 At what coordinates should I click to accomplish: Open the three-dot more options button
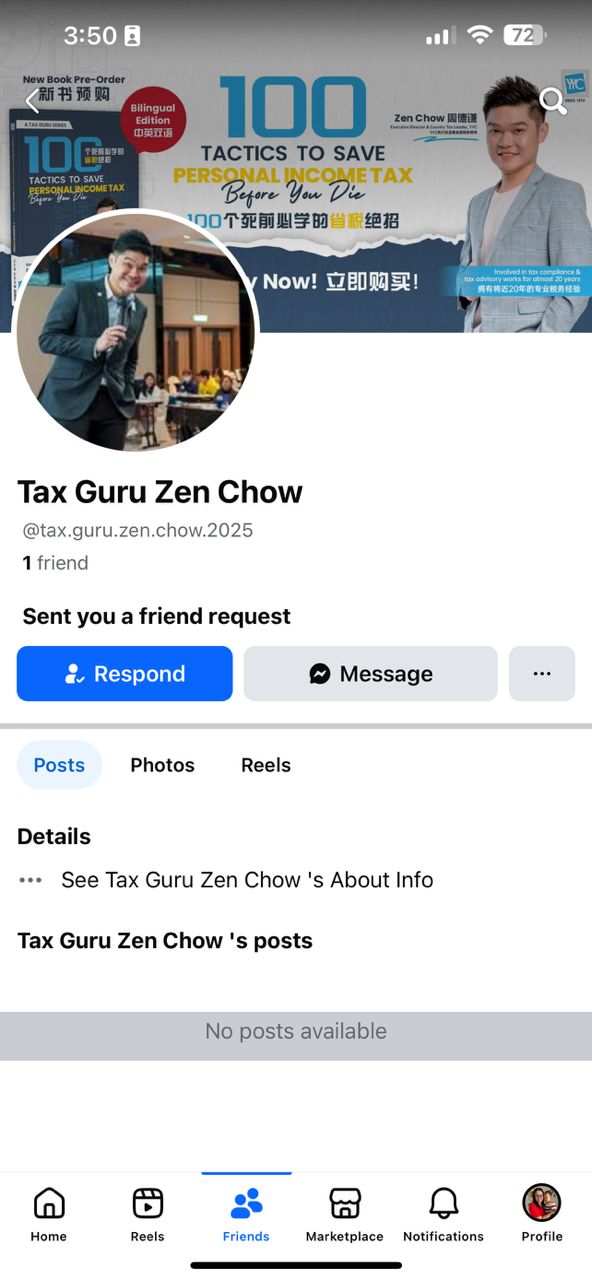click(x=542, y=674)
